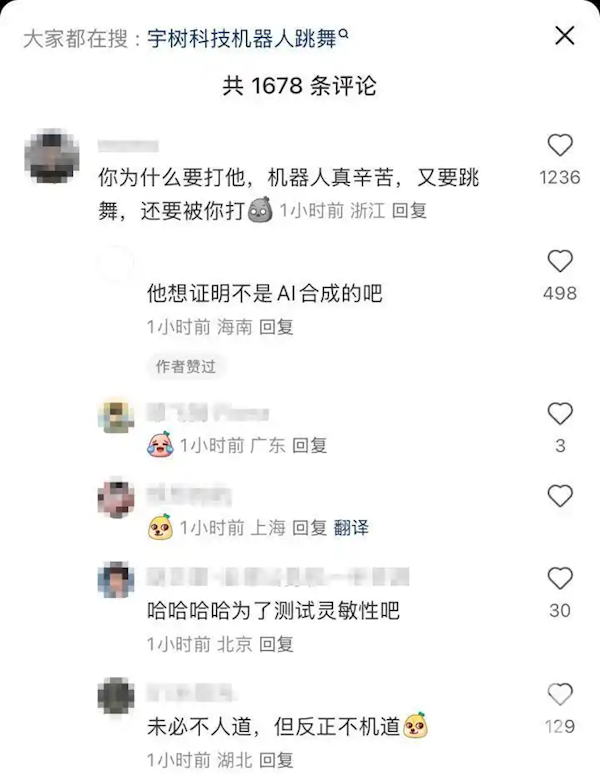Close the comments panel
The image size is (600, 778).
(564, 37)
